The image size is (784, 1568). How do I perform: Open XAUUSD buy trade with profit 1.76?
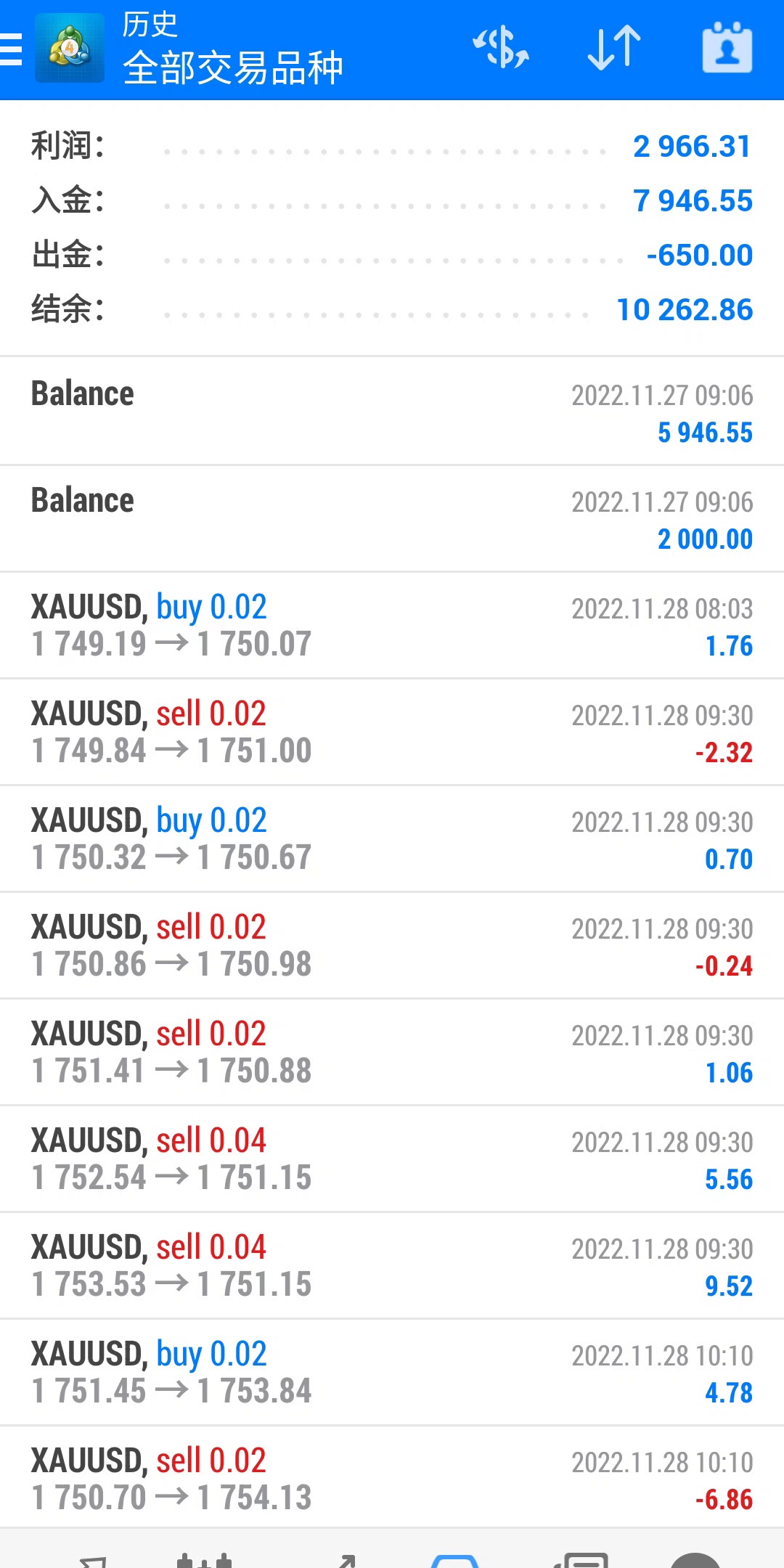tap(392, 625)
